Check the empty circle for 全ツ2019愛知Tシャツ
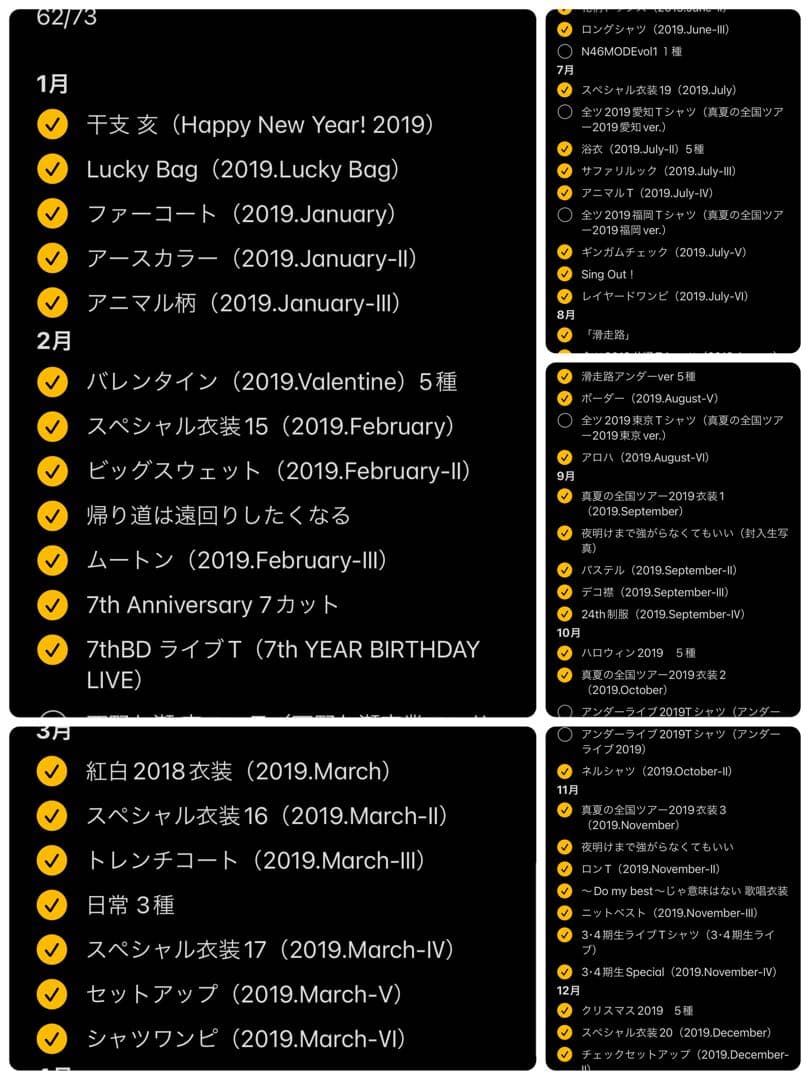810x1080 pixels. [x=565, y=113]
